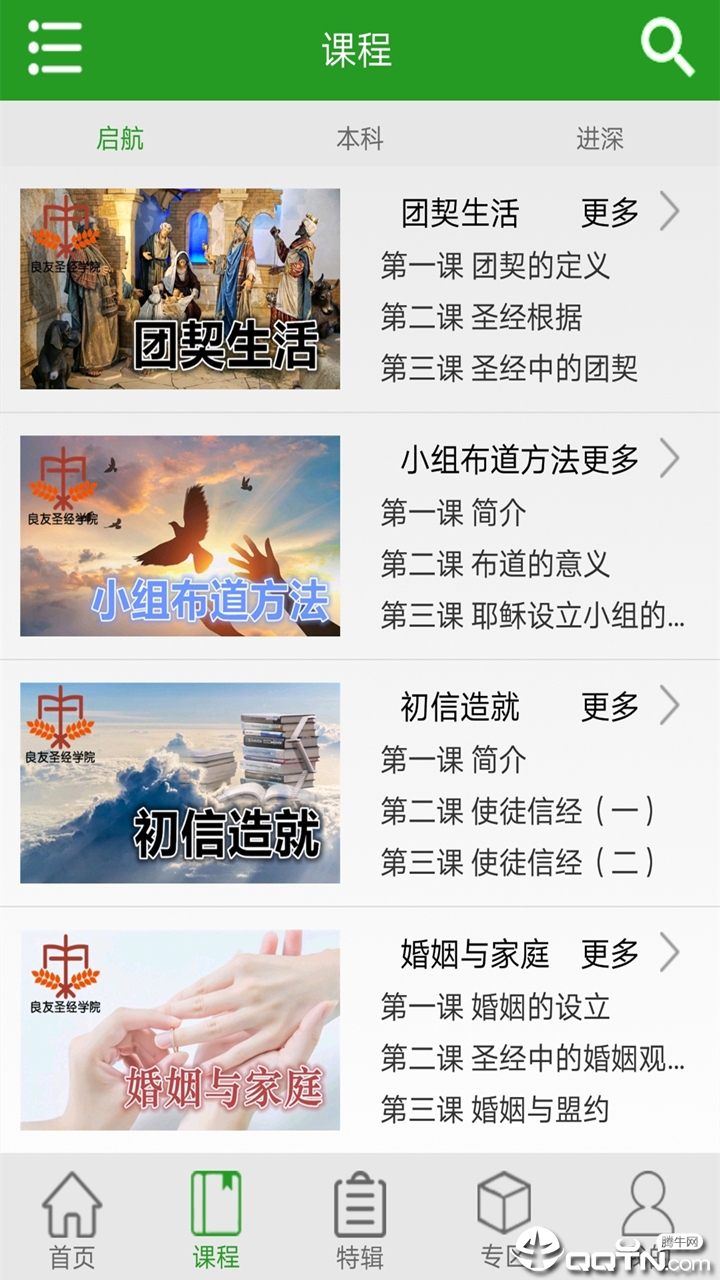Open lesson 第一课 团契的定义
Screen dimensions: 720x1280
489,267
